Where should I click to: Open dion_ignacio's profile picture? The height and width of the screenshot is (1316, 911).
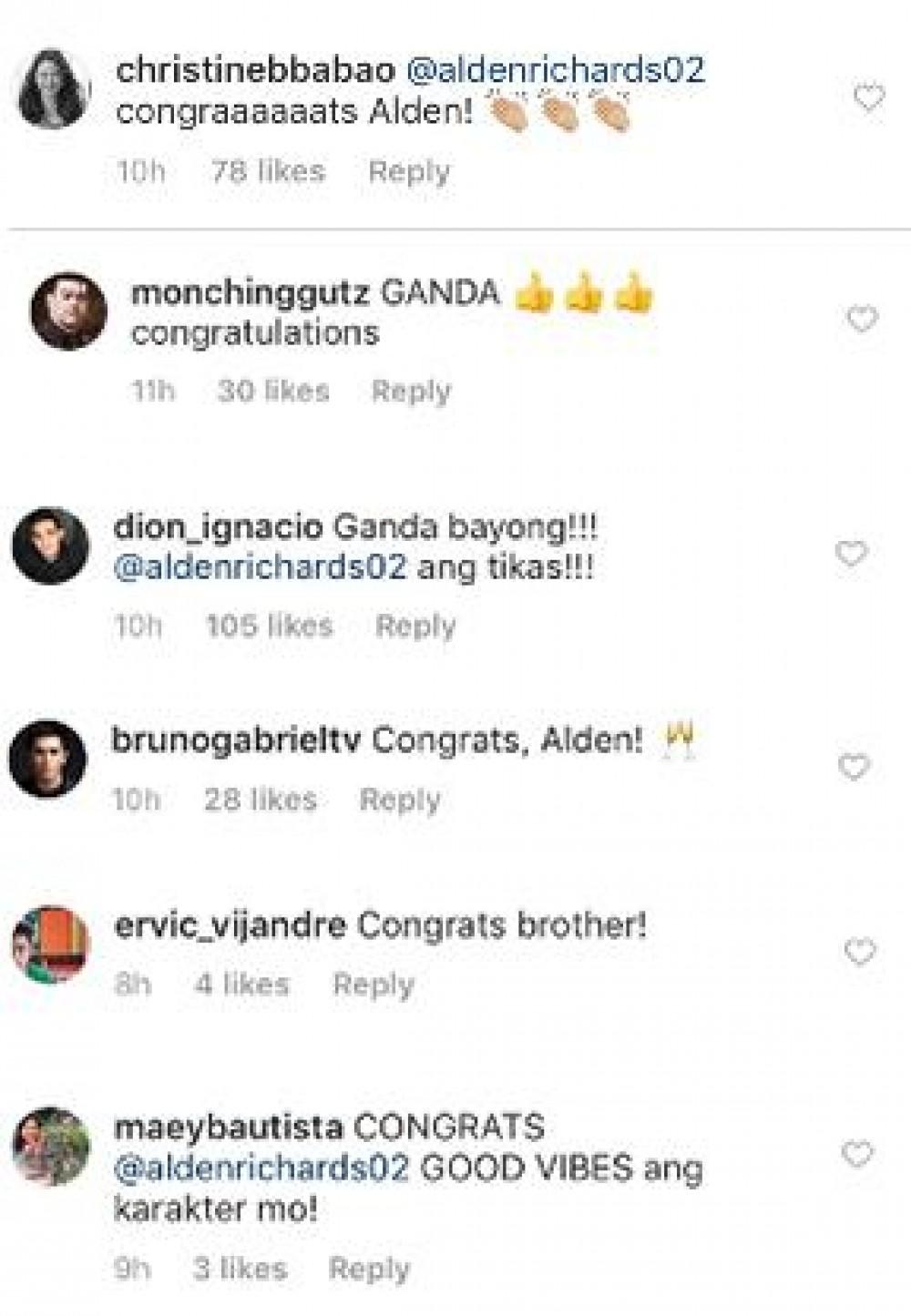pos(51,546)
